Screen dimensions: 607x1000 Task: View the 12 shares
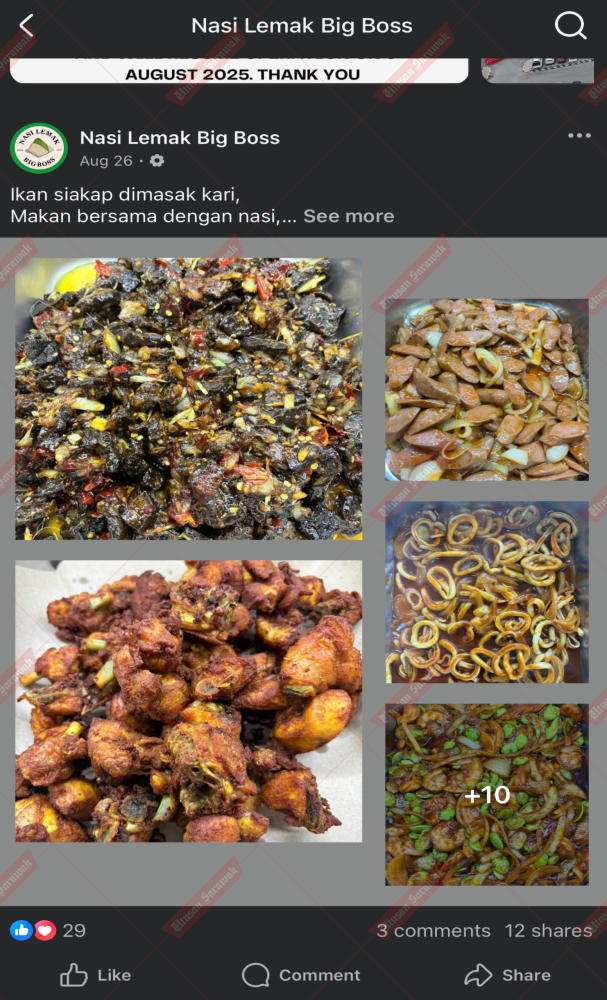point(548,931)
